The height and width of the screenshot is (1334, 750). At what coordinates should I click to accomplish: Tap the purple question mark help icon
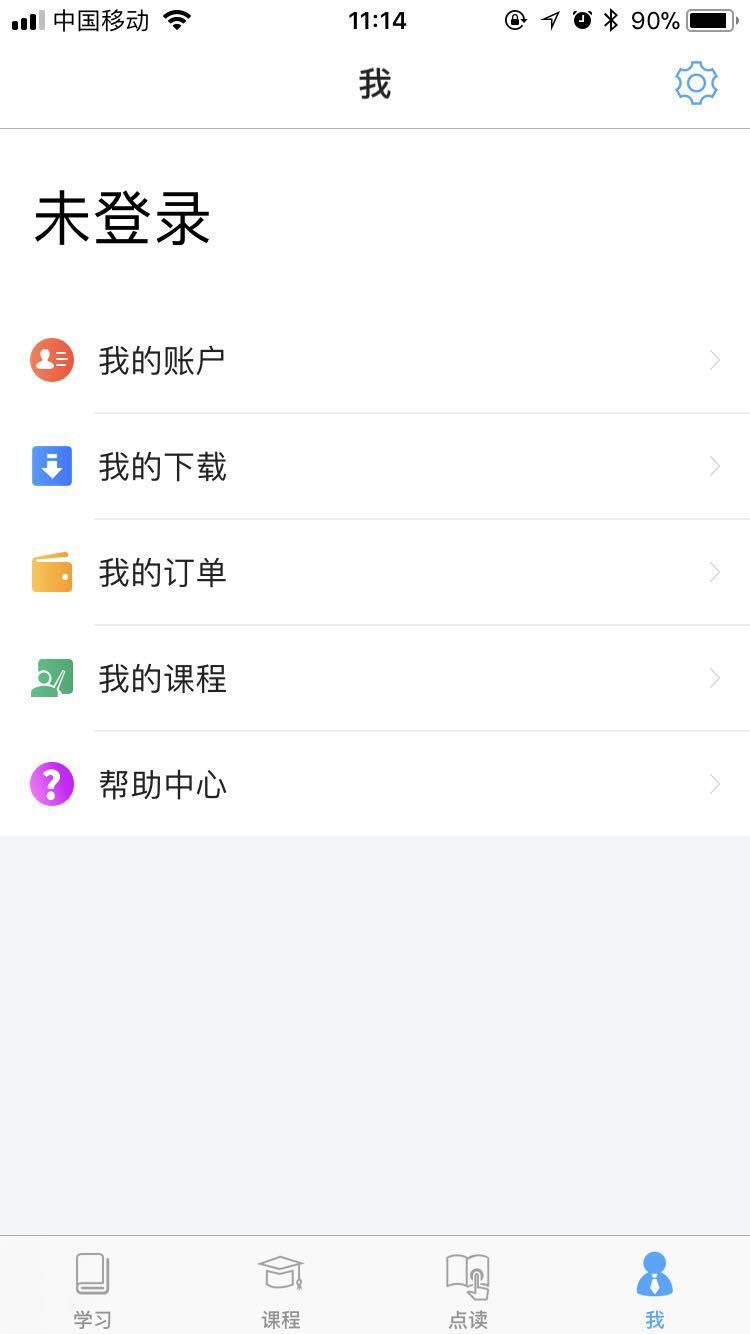(x=51, y=784)
